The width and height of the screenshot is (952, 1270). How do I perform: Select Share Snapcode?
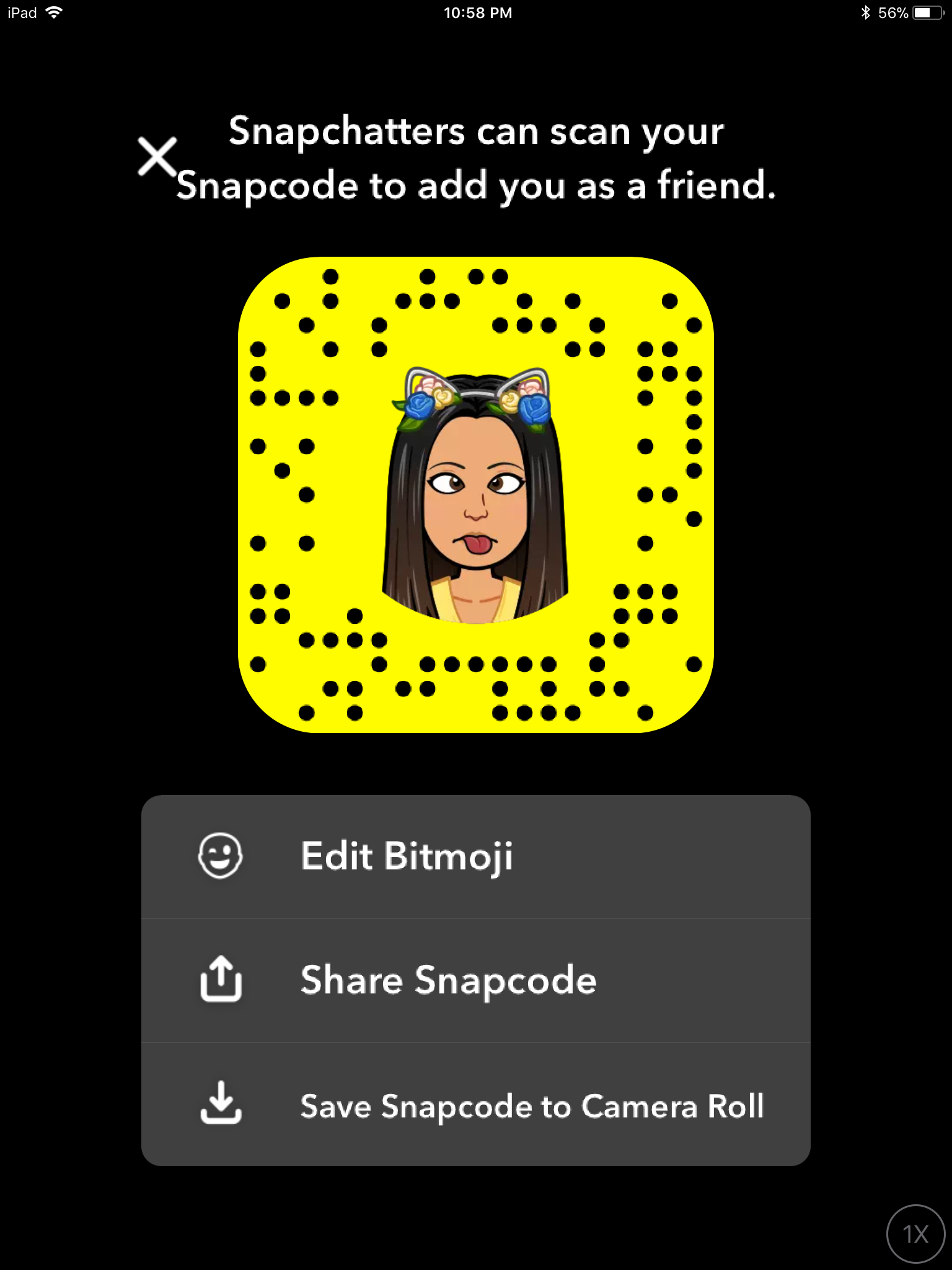[476, 980]
